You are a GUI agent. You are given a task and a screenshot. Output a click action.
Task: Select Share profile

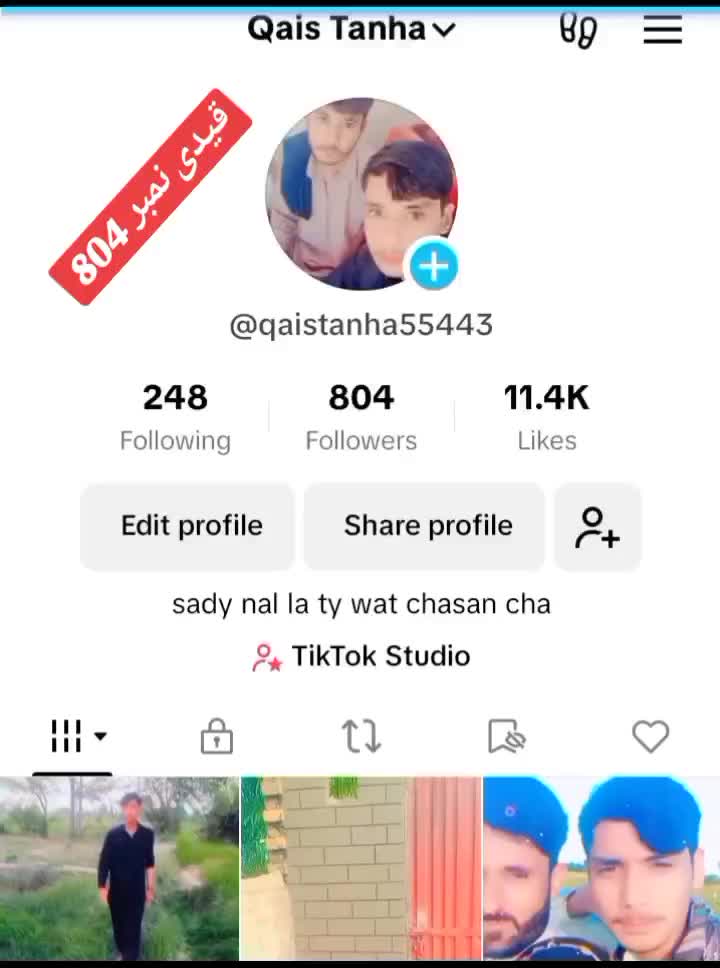(428, 526)
